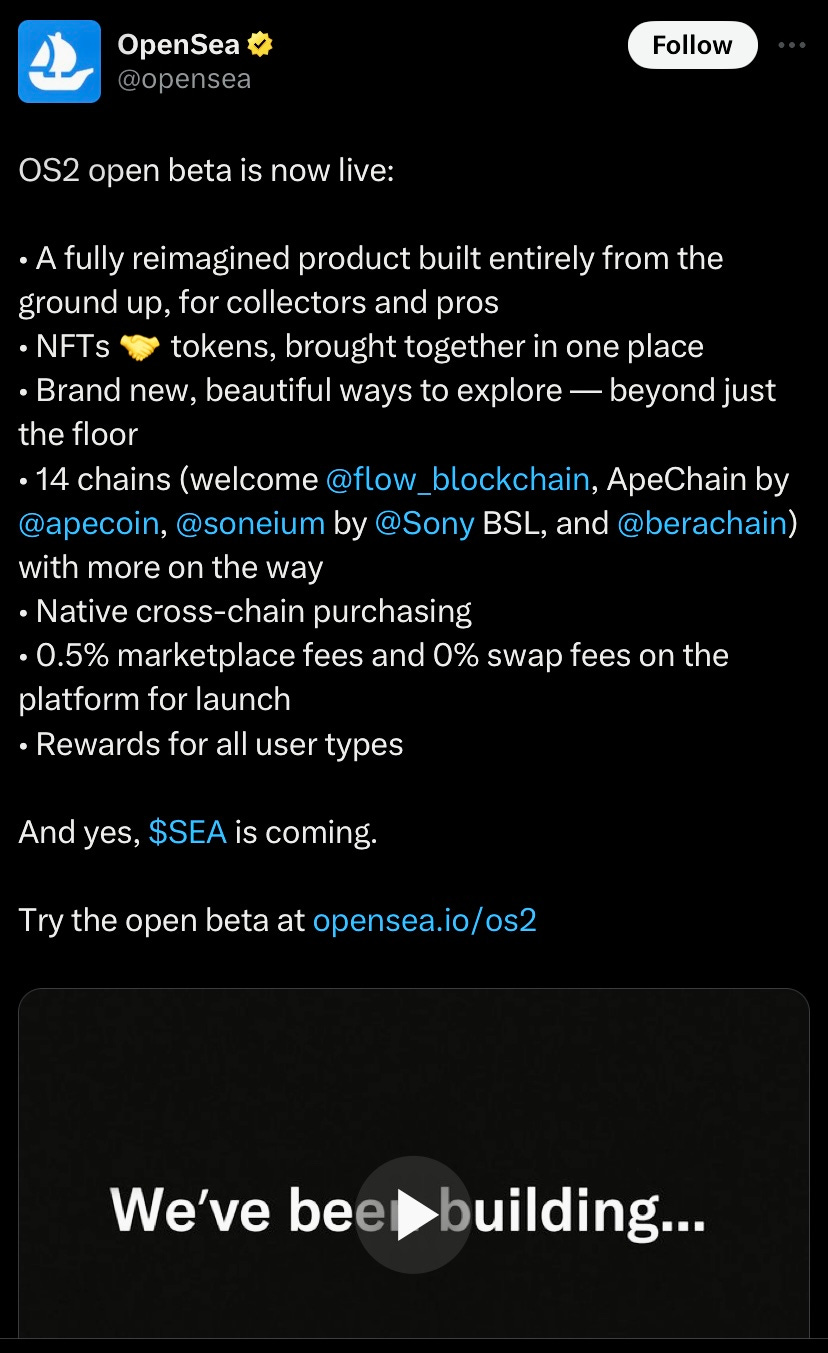The image size is (828, 1353).
Task: Open the OpenSea profile avatar
Action: point(59,61)
